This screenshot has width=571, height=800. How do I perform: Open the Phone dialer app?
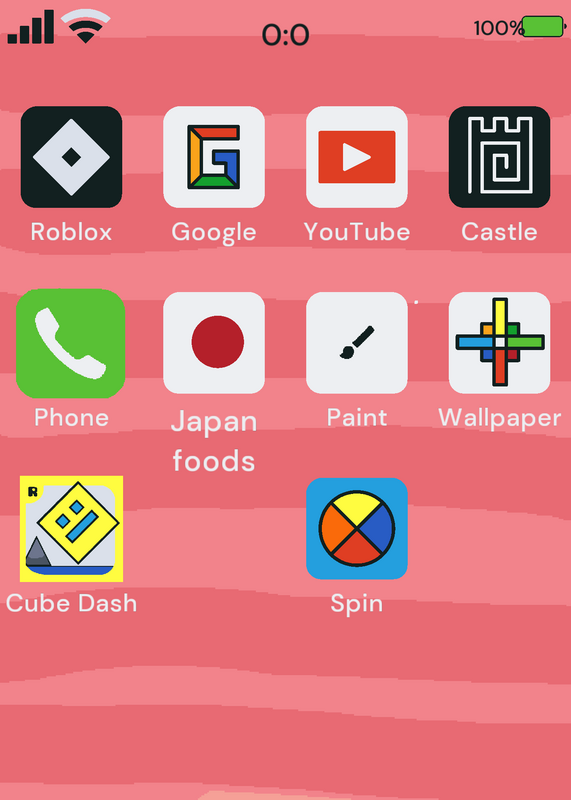click(x=70, y=343)
